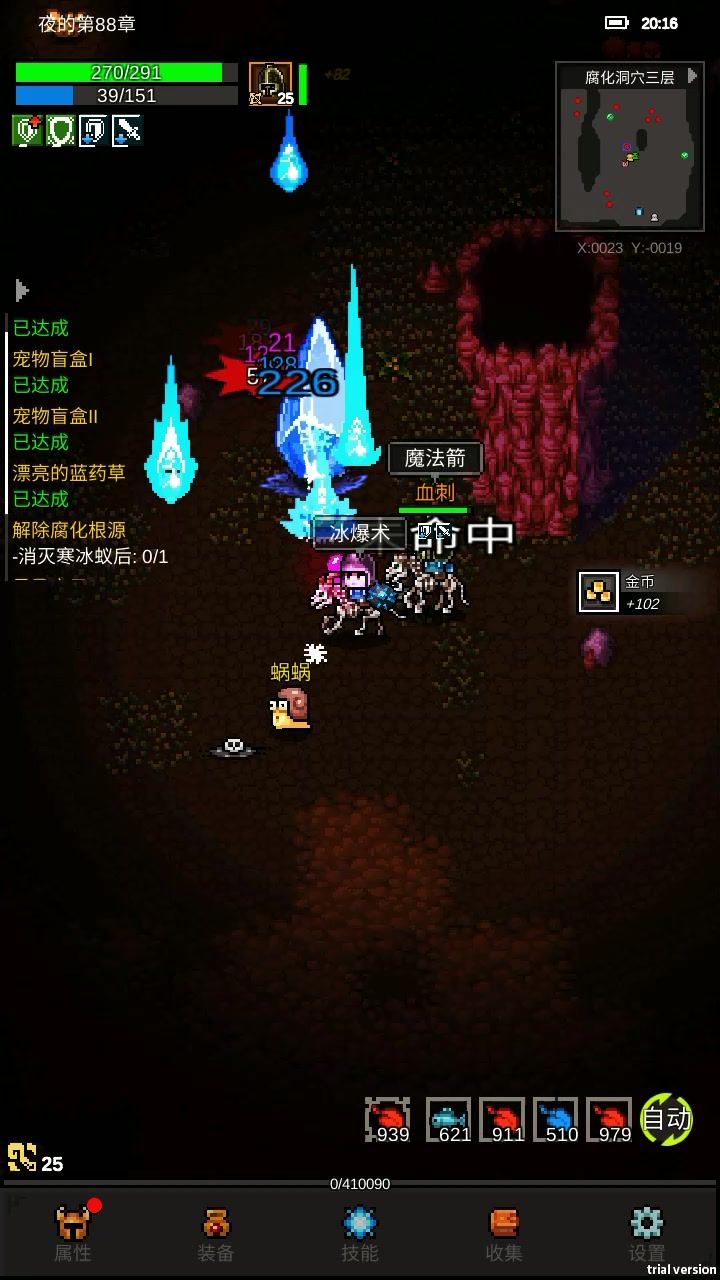Open the 解除腐化根源 quest entry
The image size is (720, 1280).
click(69, 529)
